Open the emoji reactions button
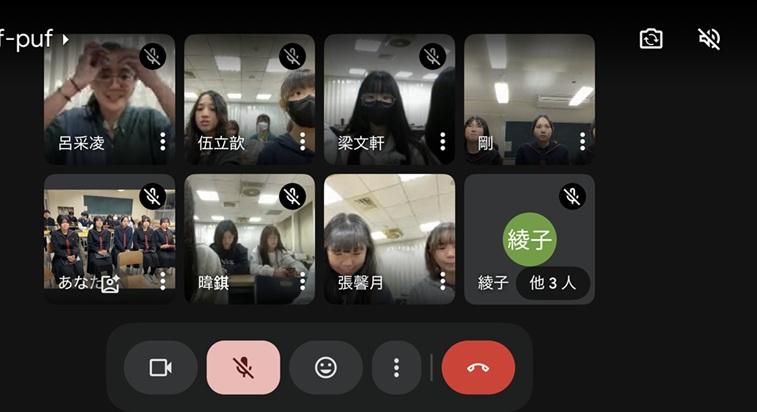The width and height of the screenshot is (757, 412). click(x=326, y=367)
